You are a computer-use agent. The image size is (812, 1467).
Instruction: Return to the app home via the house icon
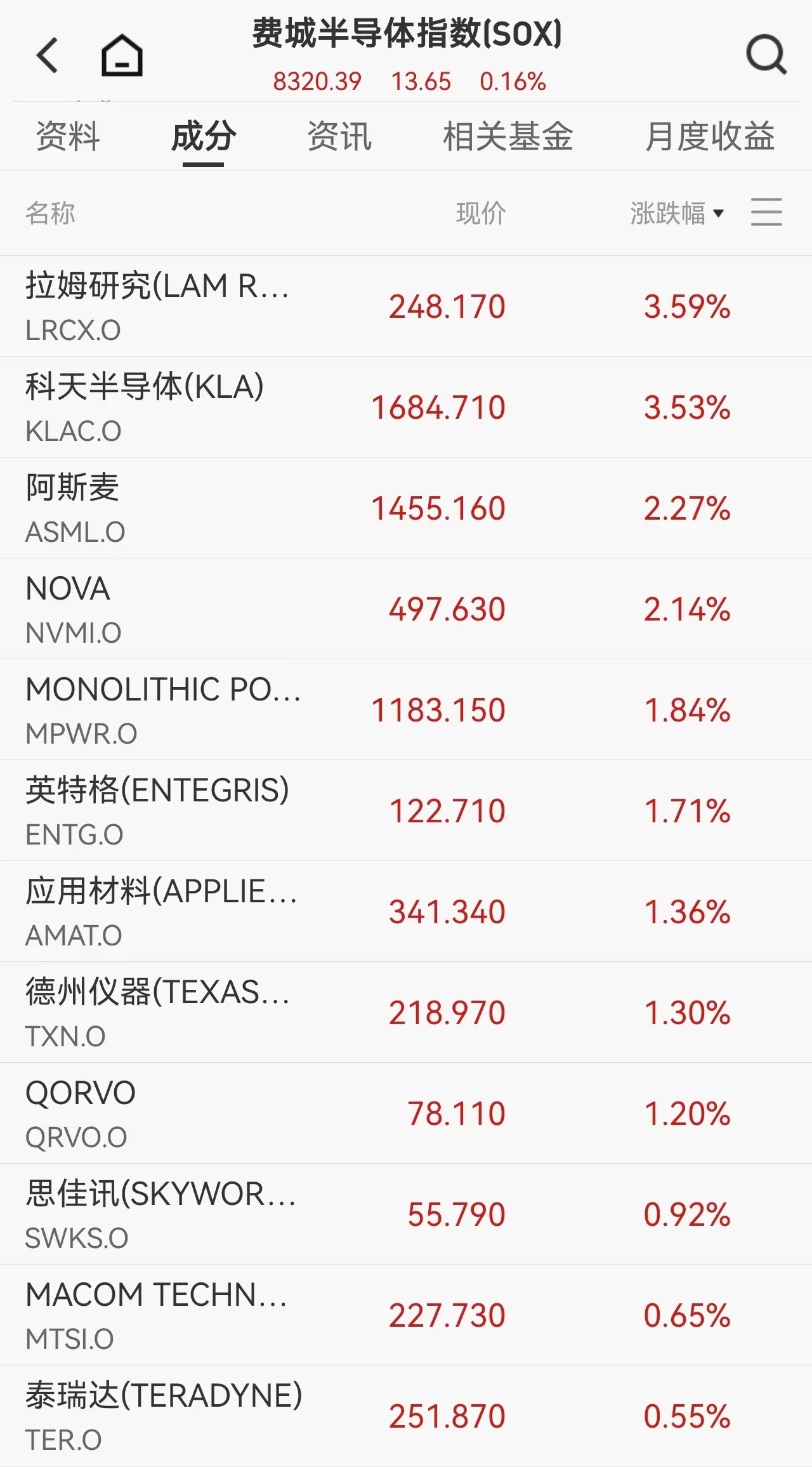tap(122, 56)
